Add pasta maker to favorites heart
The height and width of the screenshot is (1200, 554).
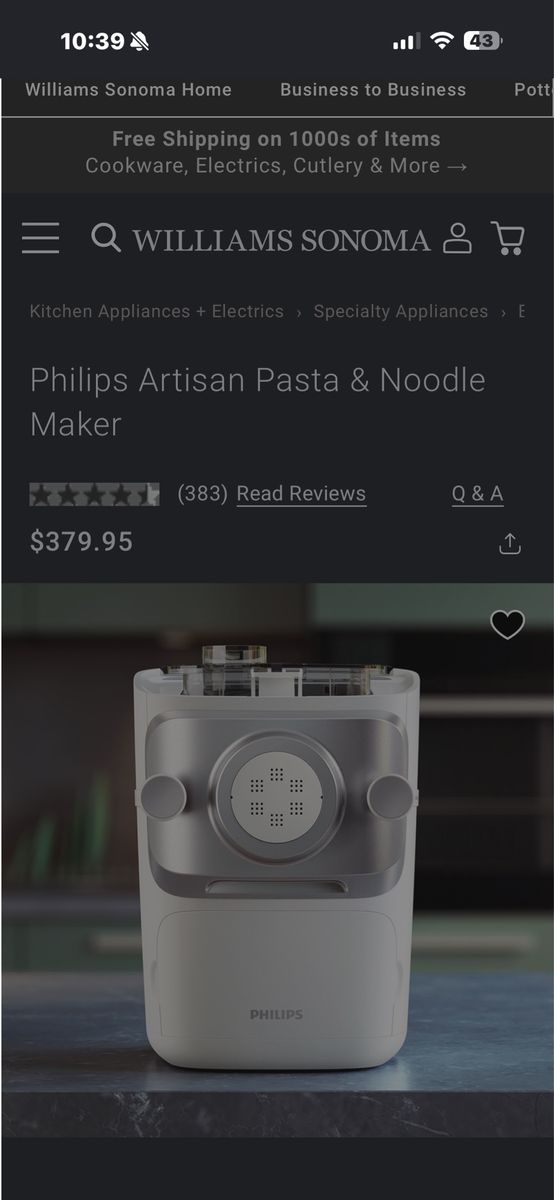point(508,625)
